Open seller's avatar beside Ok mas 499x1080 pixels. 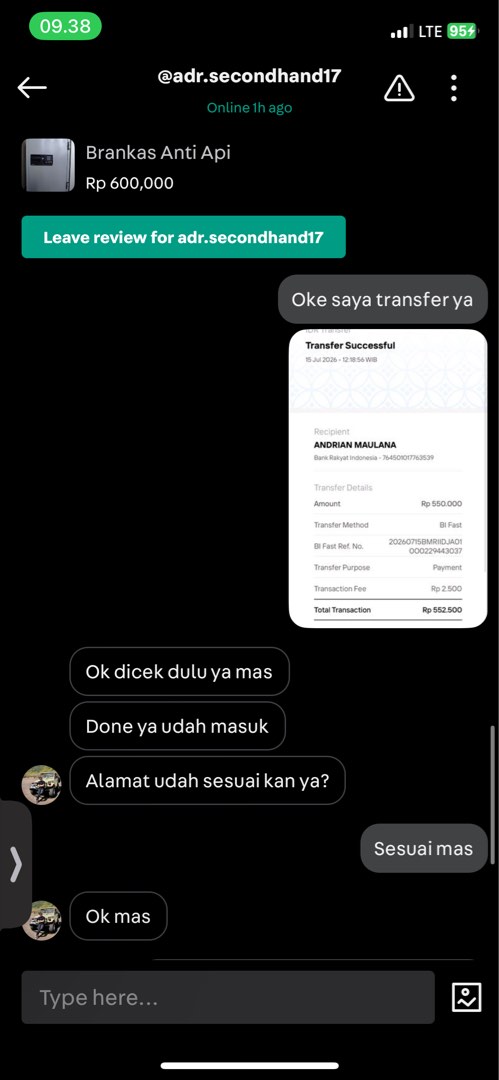click(x=41, y=920)
